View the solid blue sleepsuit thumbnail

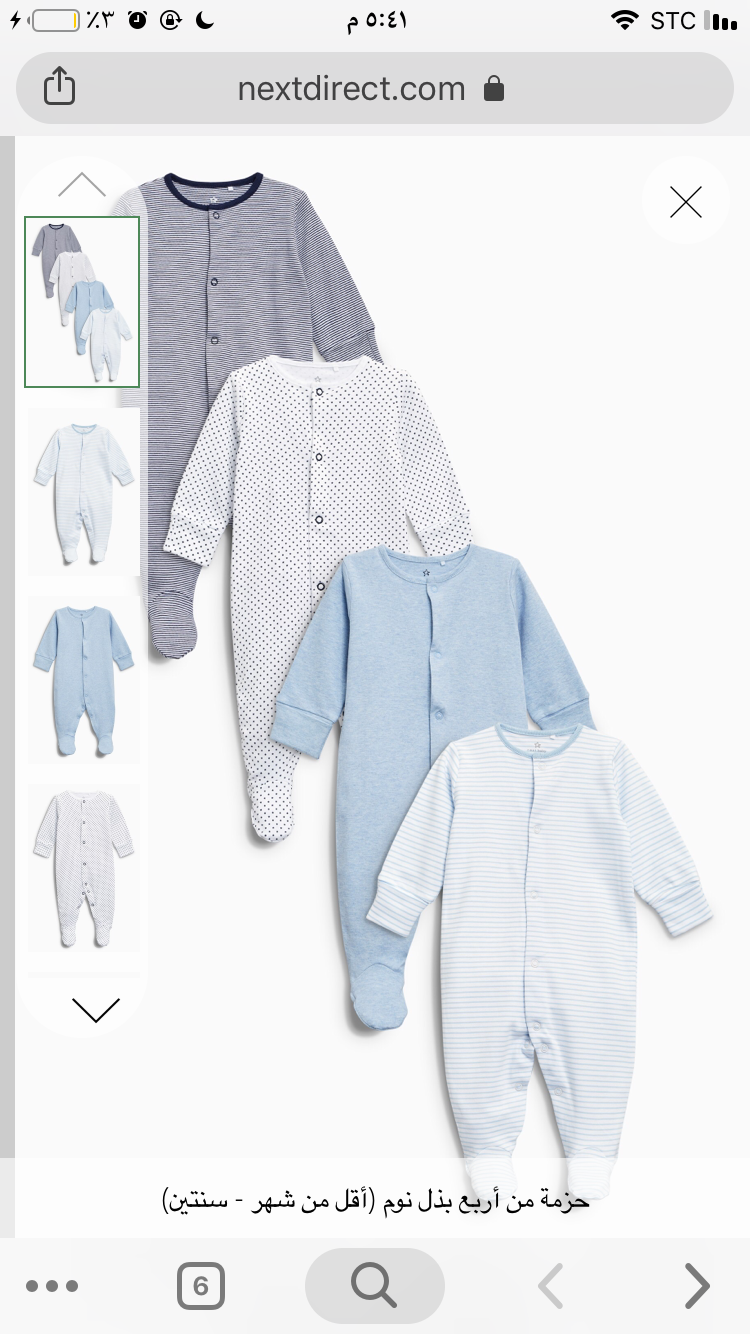pos(83,680)
